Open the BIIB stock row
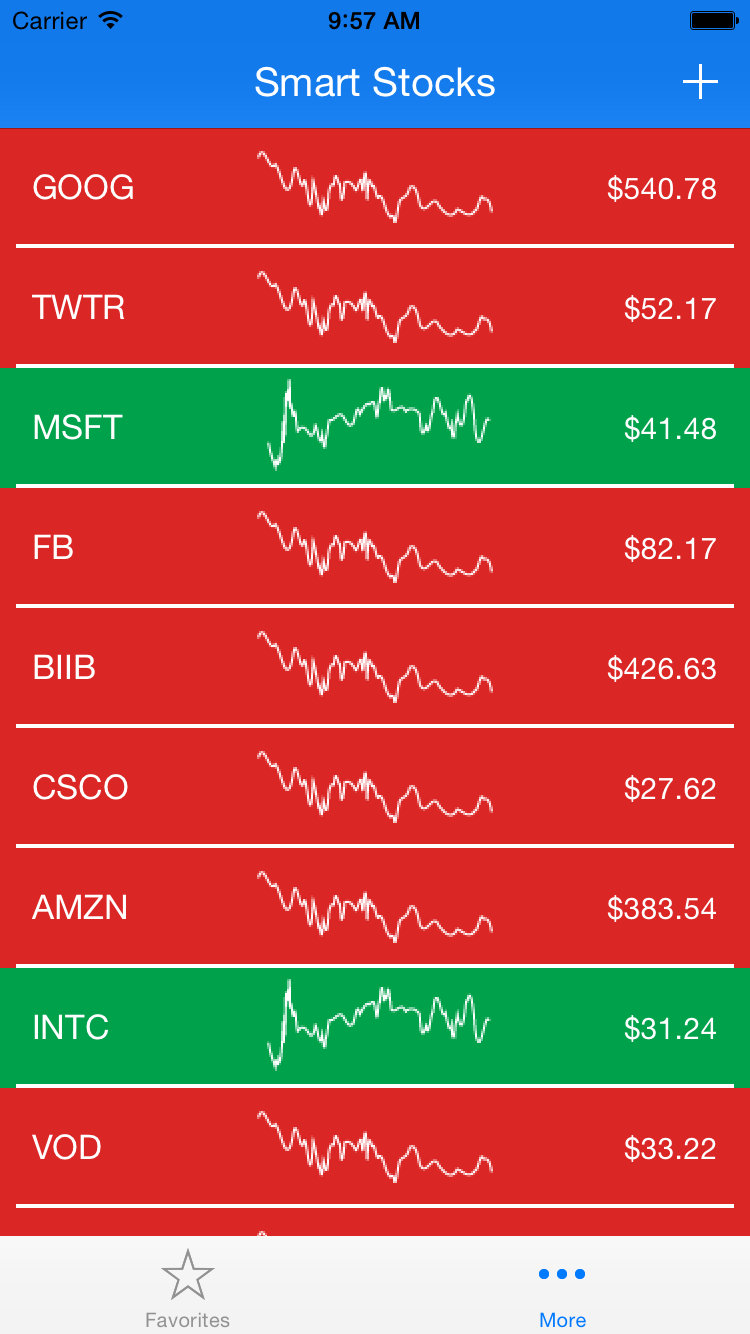Viewport: 750px width, 1334px height. [375, 667]
